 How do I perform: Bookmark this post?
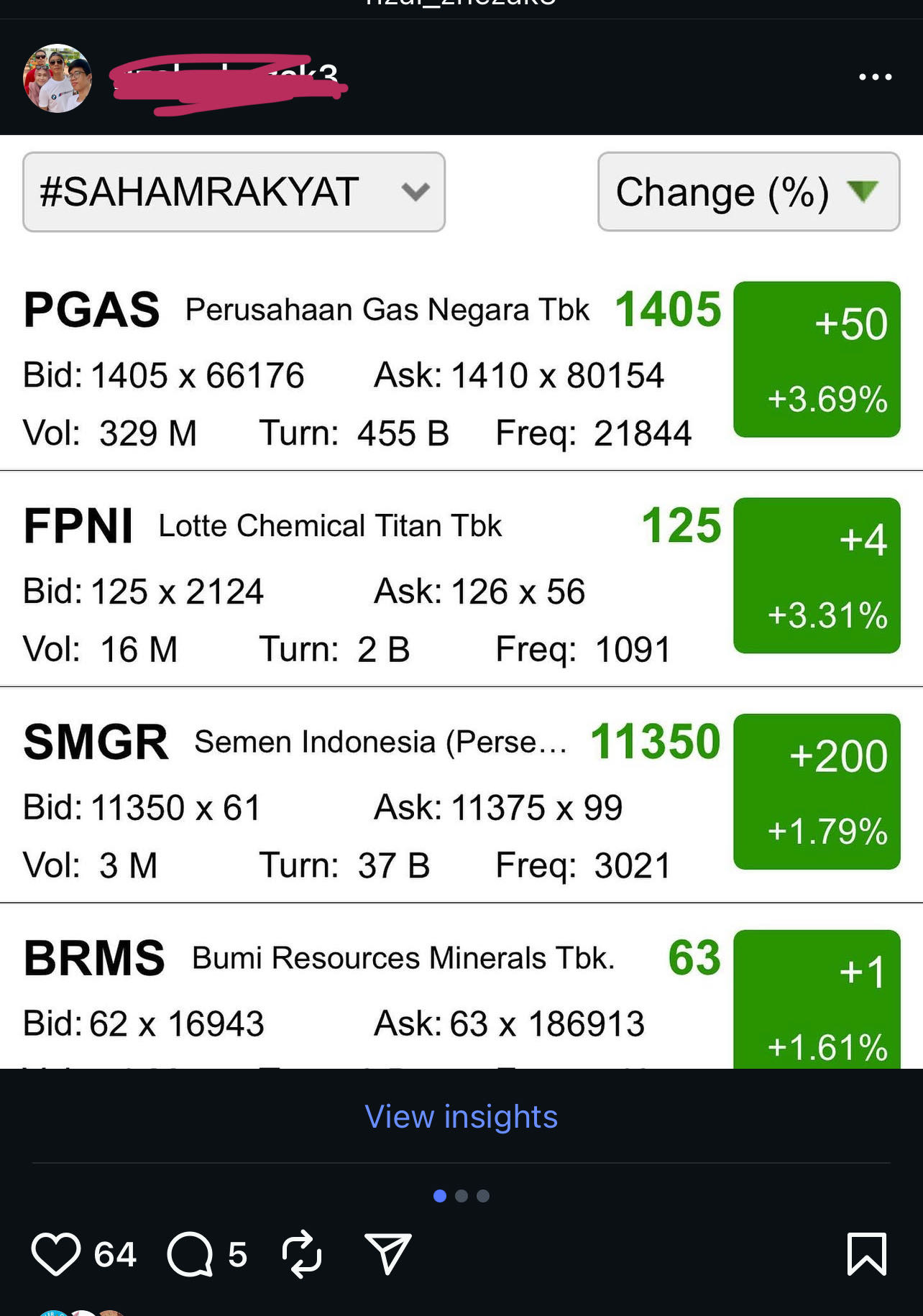[866, 1254]
